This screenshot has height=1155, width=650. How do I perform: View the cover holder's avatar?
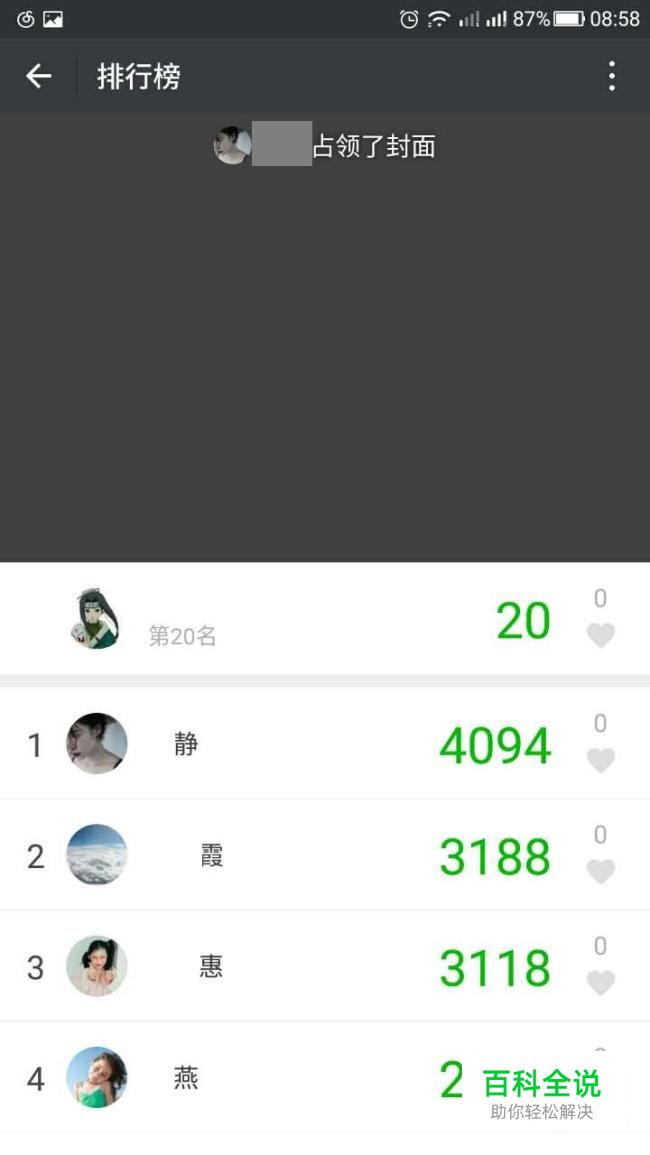[231, 146]
